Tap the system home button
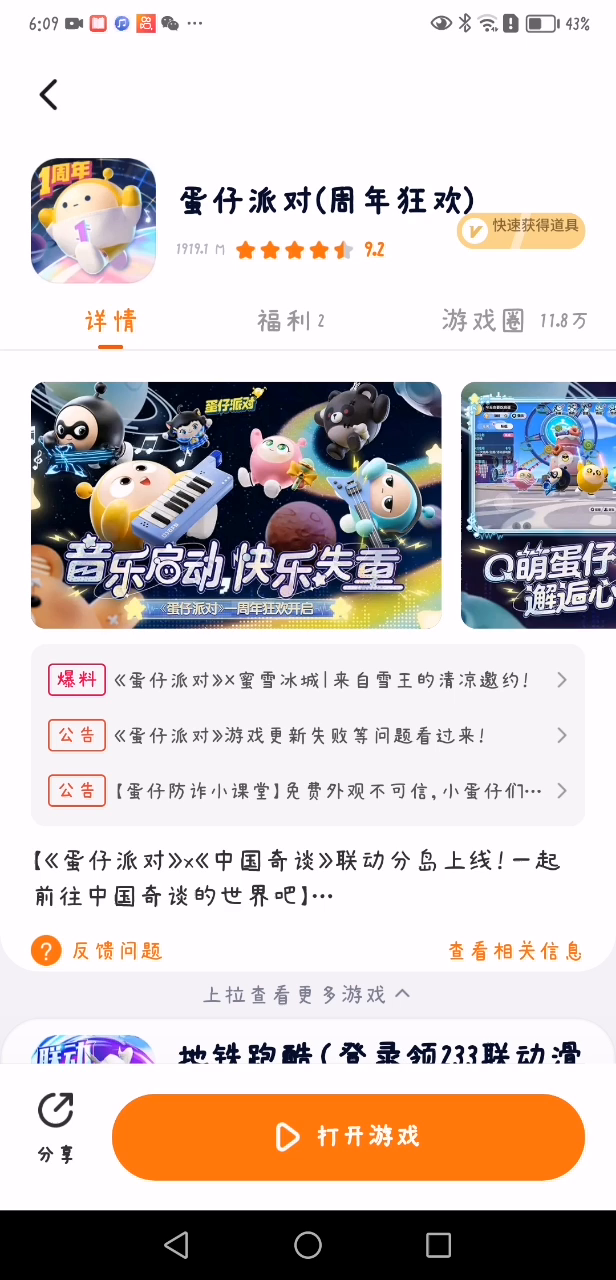The image size is (616, 1280). pyautogui.click(x=308, y=1245)
